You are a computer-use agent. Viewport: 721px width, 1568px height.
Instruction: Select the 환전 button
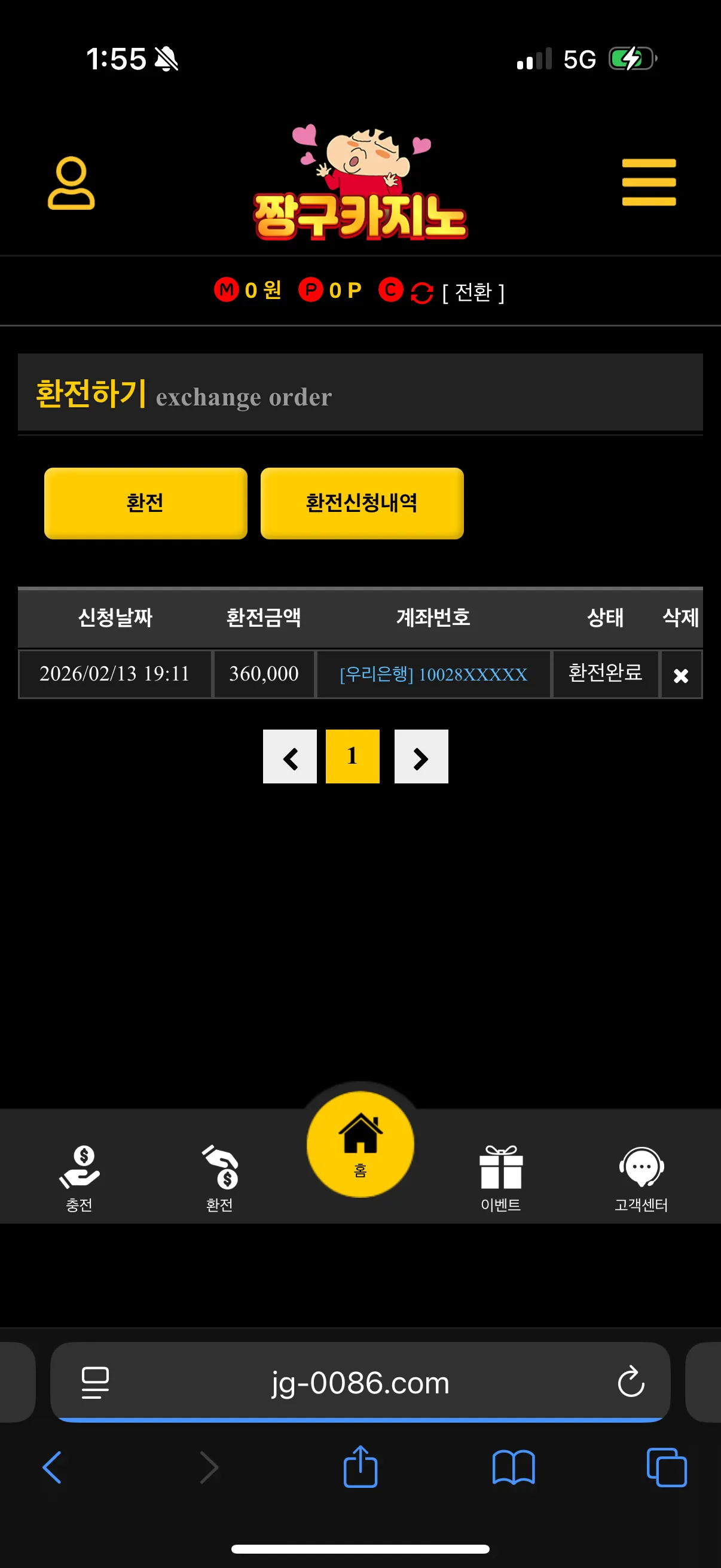click(x=145, y=504)
